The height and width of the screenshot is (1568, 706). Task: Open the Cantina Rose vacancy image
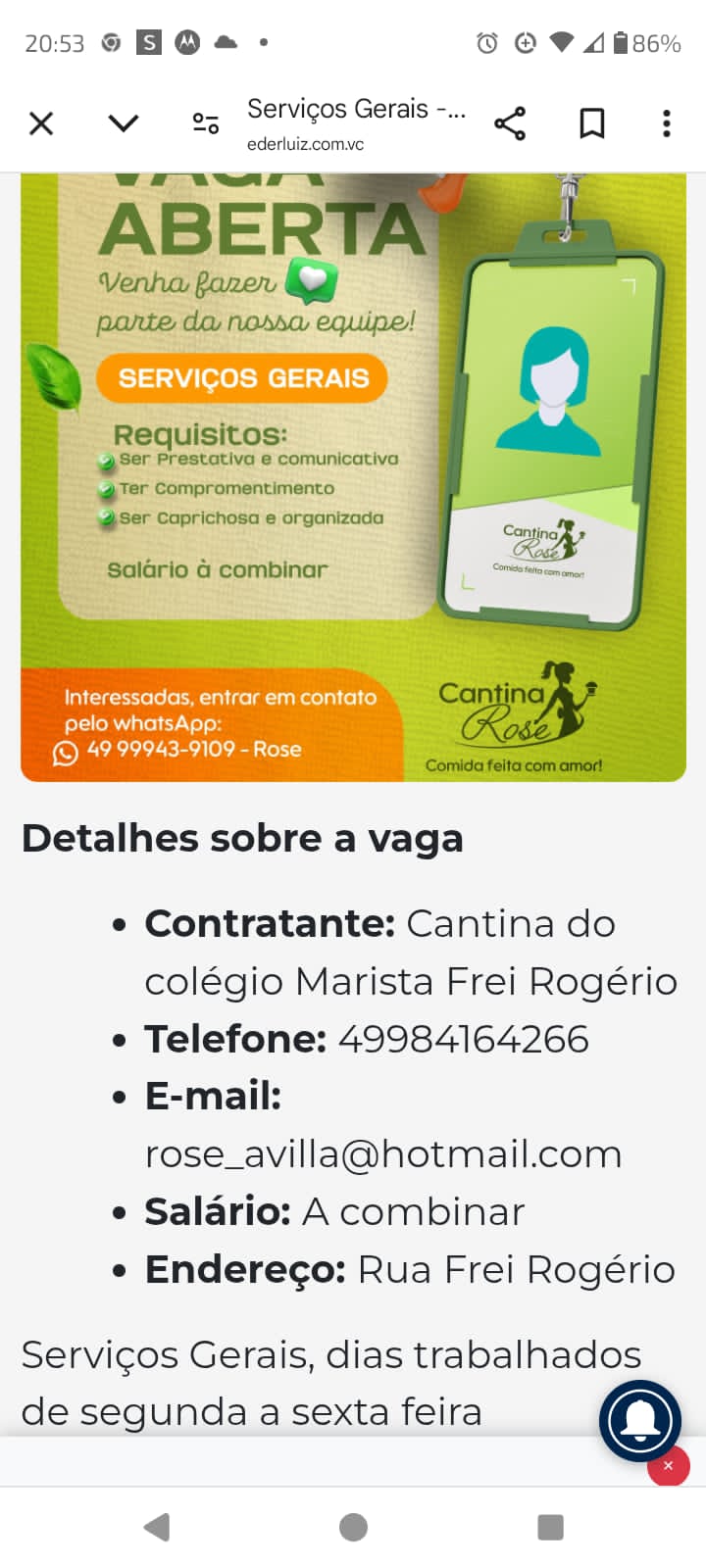(353, 478)
